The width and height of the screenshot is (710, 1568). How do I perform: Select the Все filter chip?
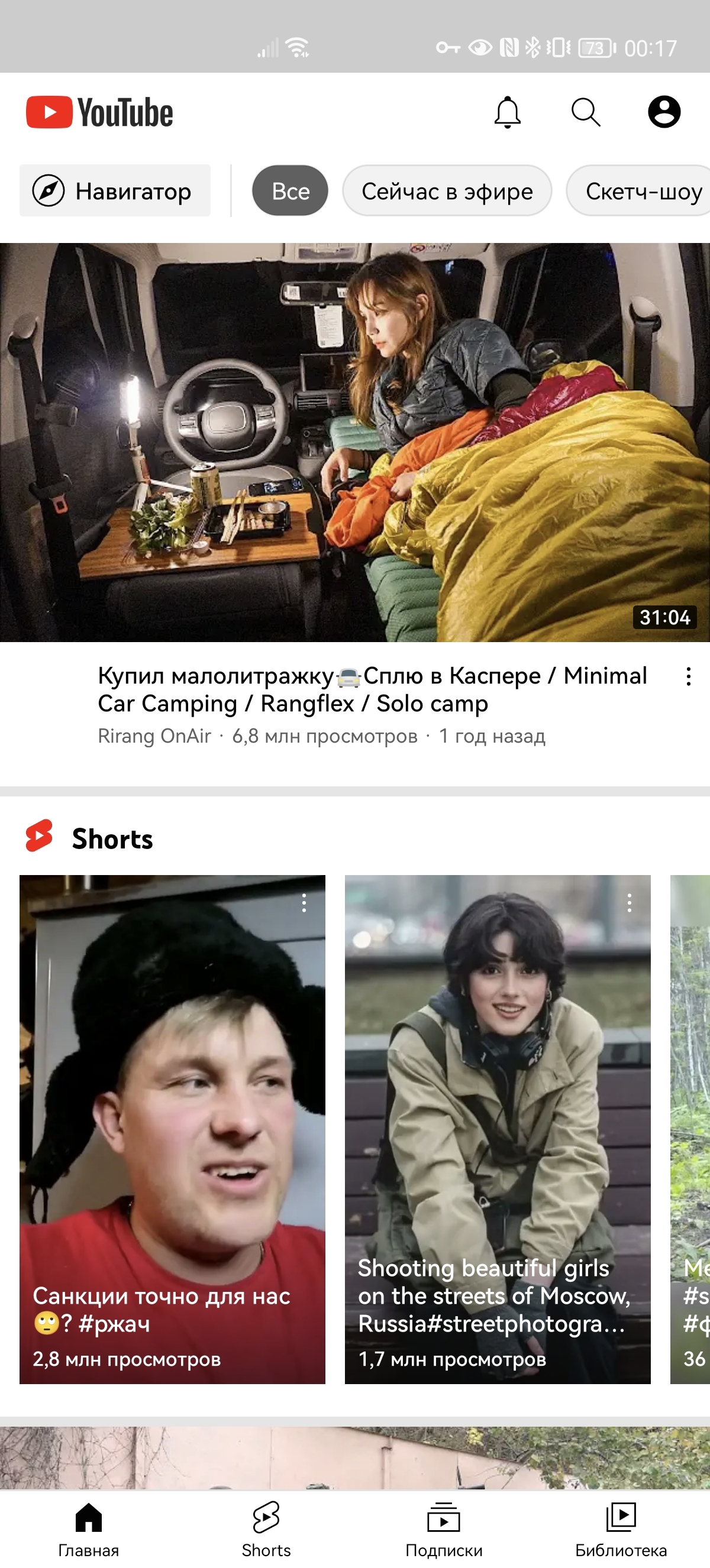[290, 191]
